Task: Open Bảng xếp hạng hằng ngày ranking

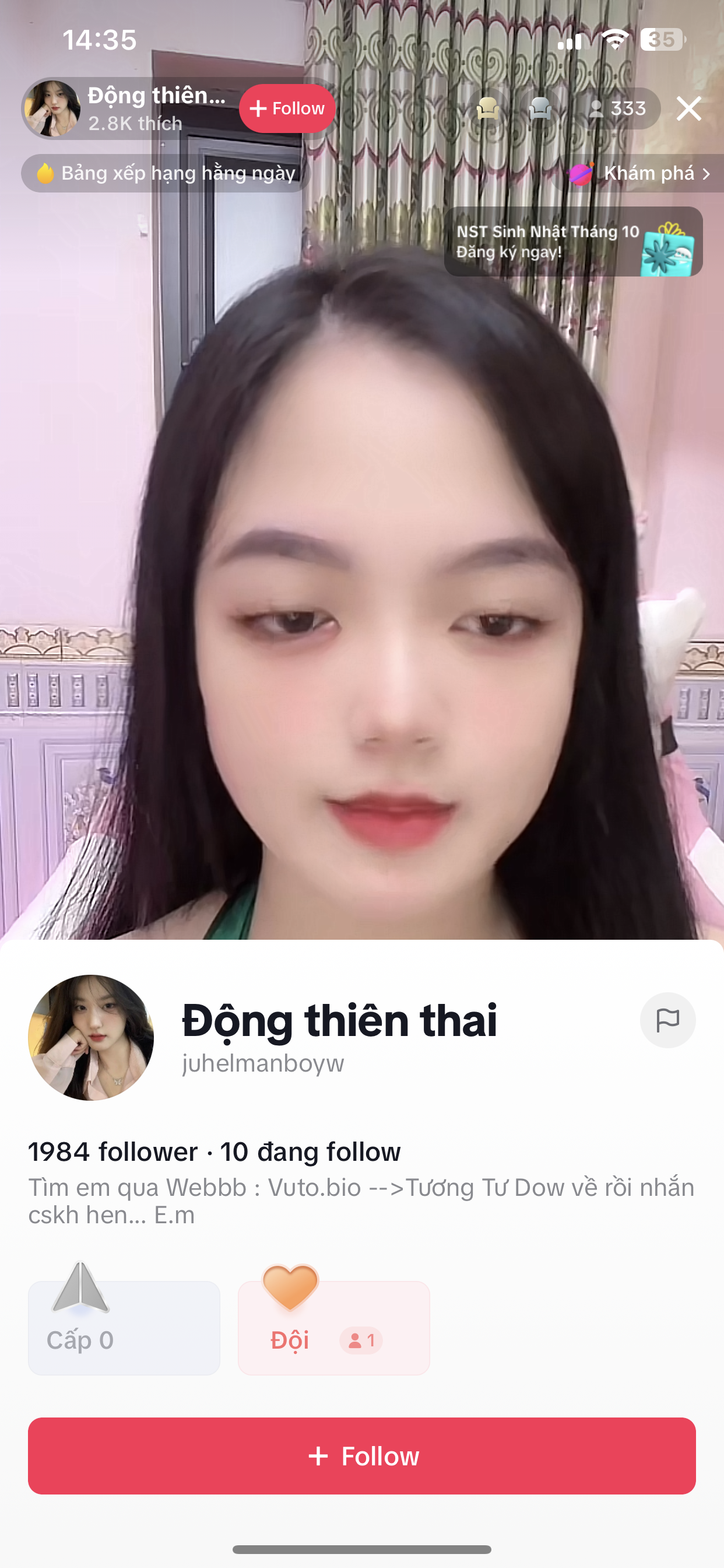Action: pos(166,173)
